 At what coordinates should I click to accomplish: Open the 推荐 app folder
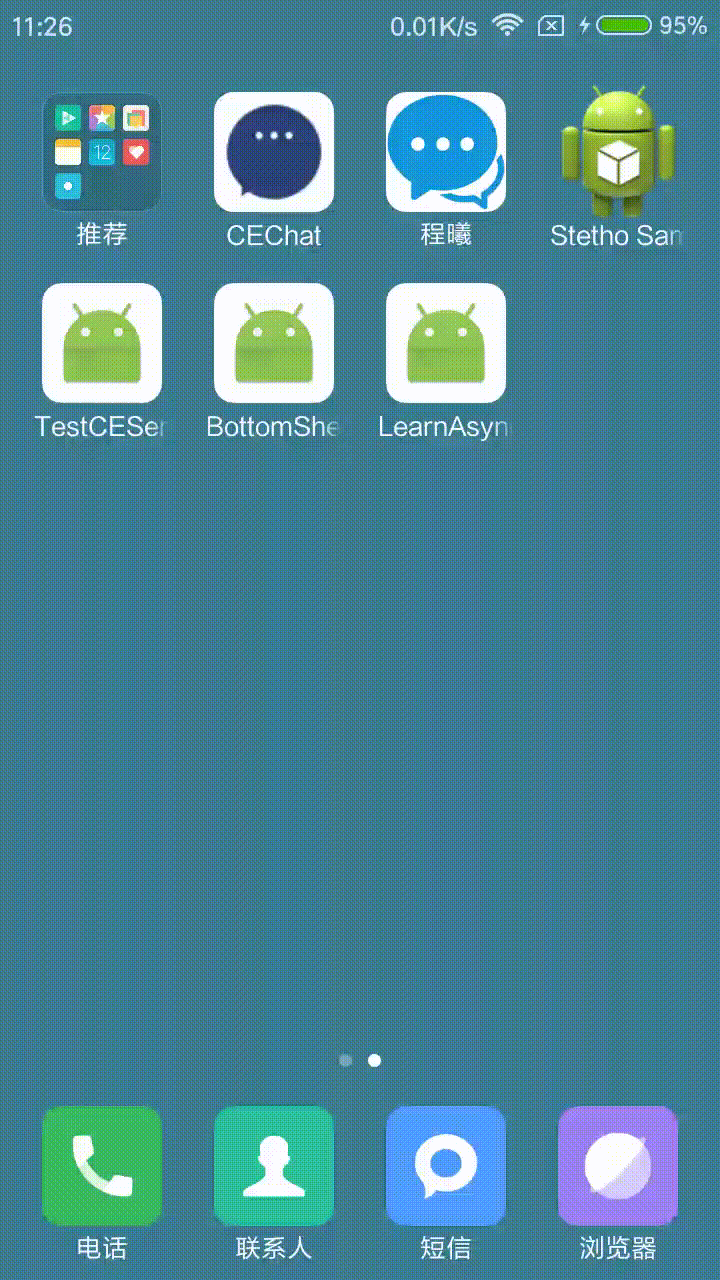pos(102,152)
